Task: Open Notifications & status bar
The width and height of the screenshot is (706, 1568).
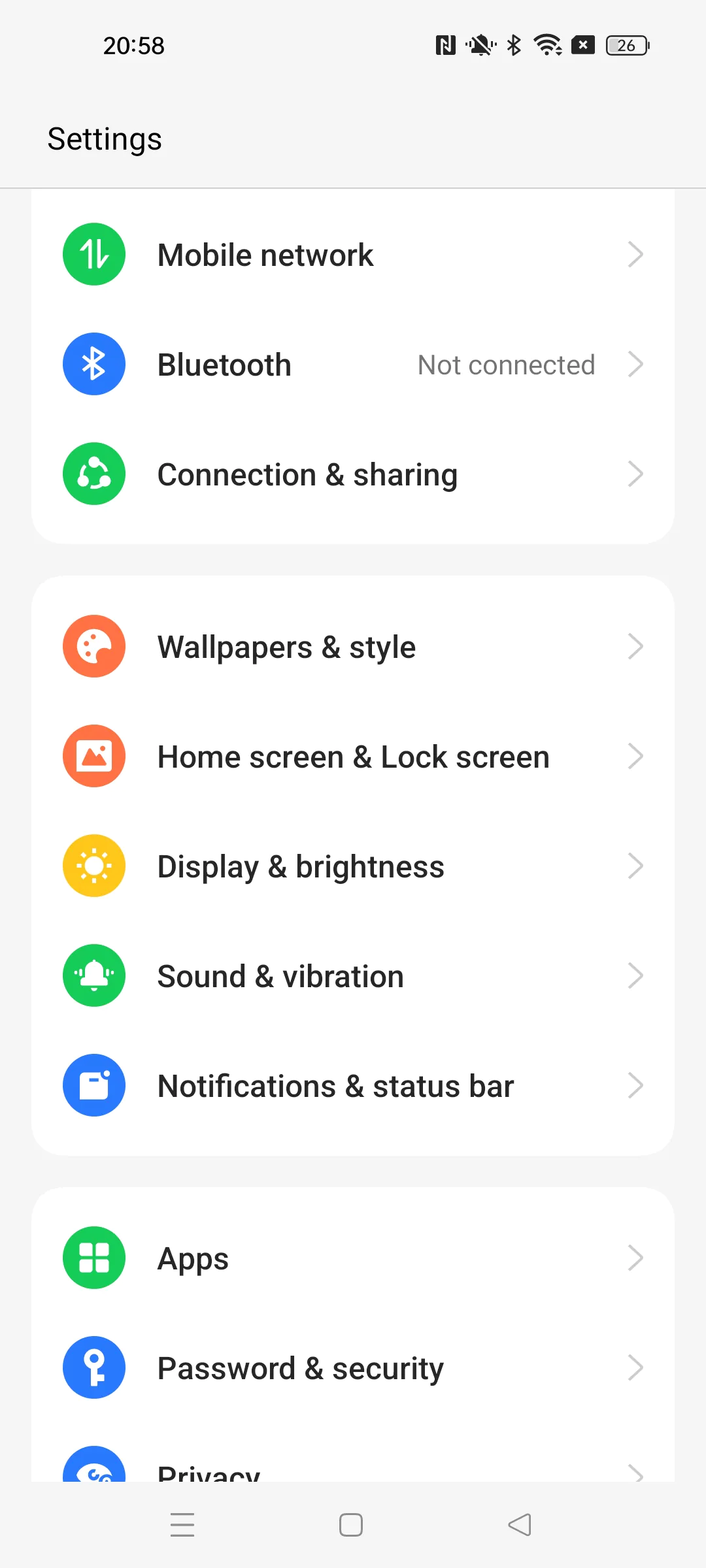Action: 353,1085
